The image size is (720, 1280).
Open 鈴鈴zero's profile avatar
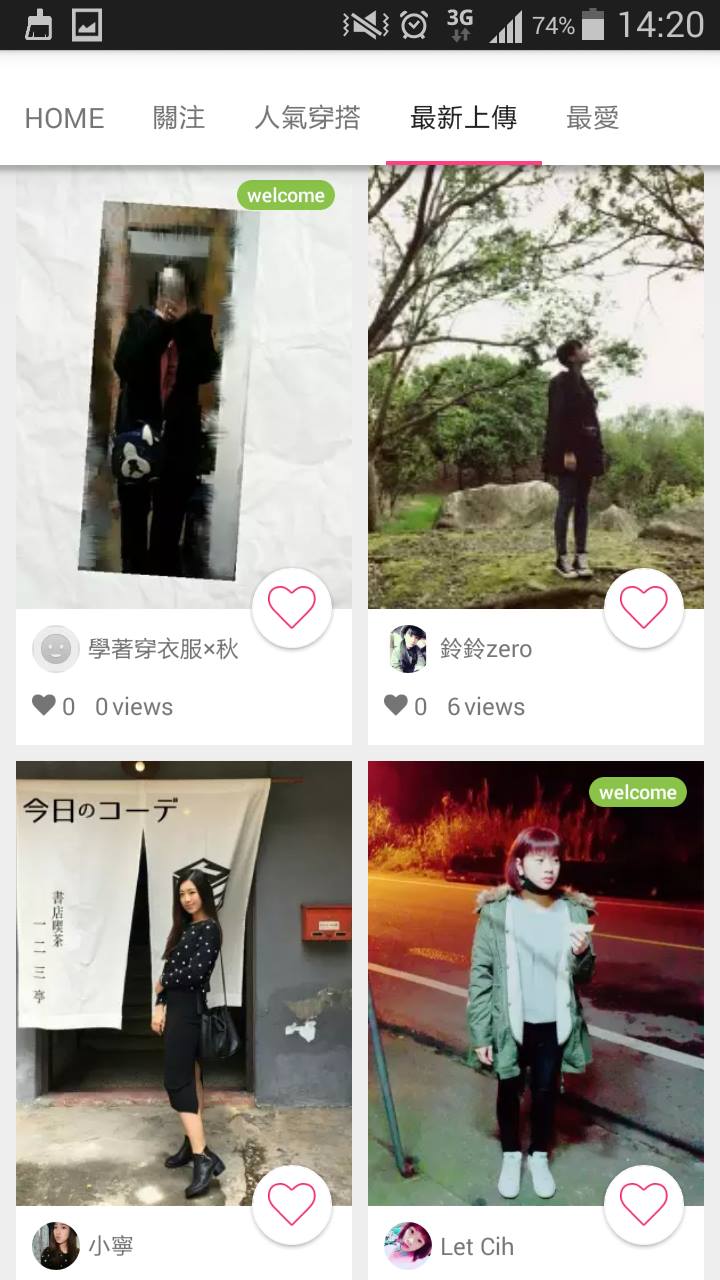[x=408, y=649]
